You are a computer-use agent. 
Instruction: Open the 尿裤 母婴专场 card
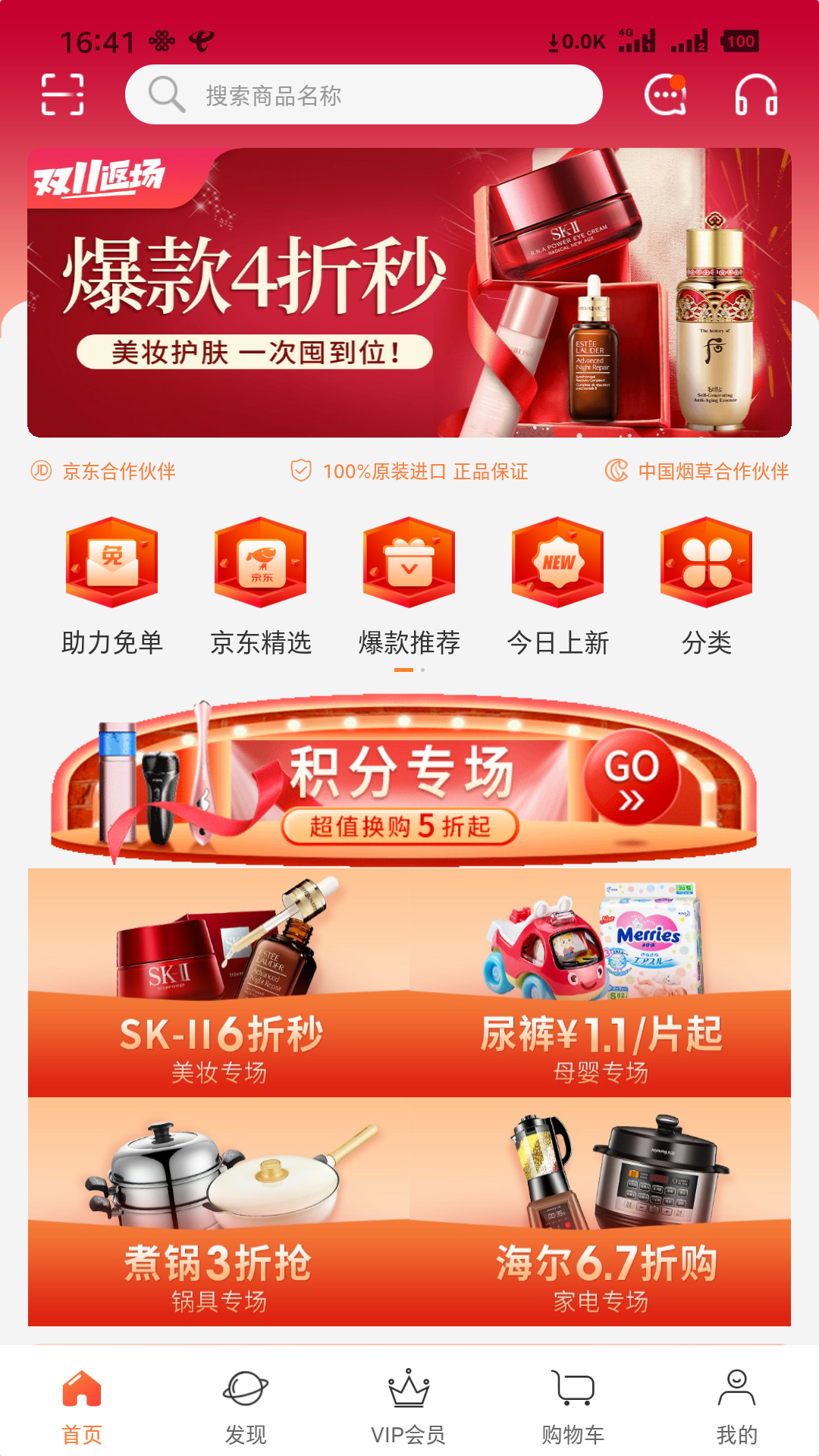tap(601, 983)
